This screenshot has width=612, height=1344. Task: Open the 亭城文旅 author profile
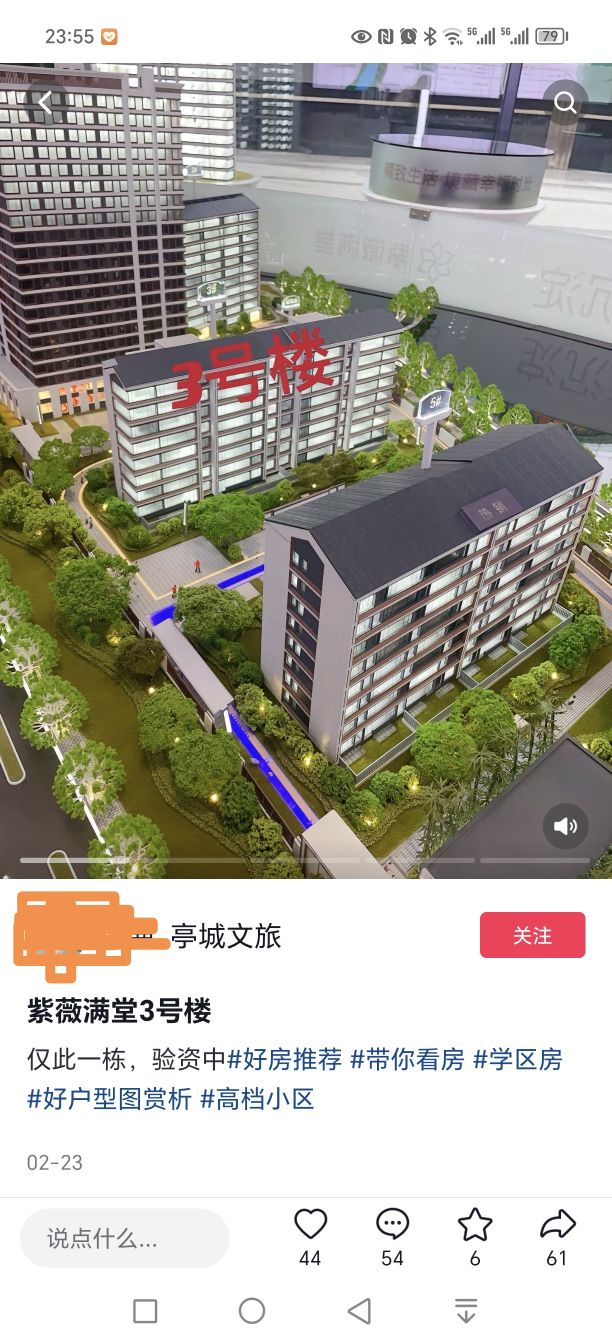(226, 936)
